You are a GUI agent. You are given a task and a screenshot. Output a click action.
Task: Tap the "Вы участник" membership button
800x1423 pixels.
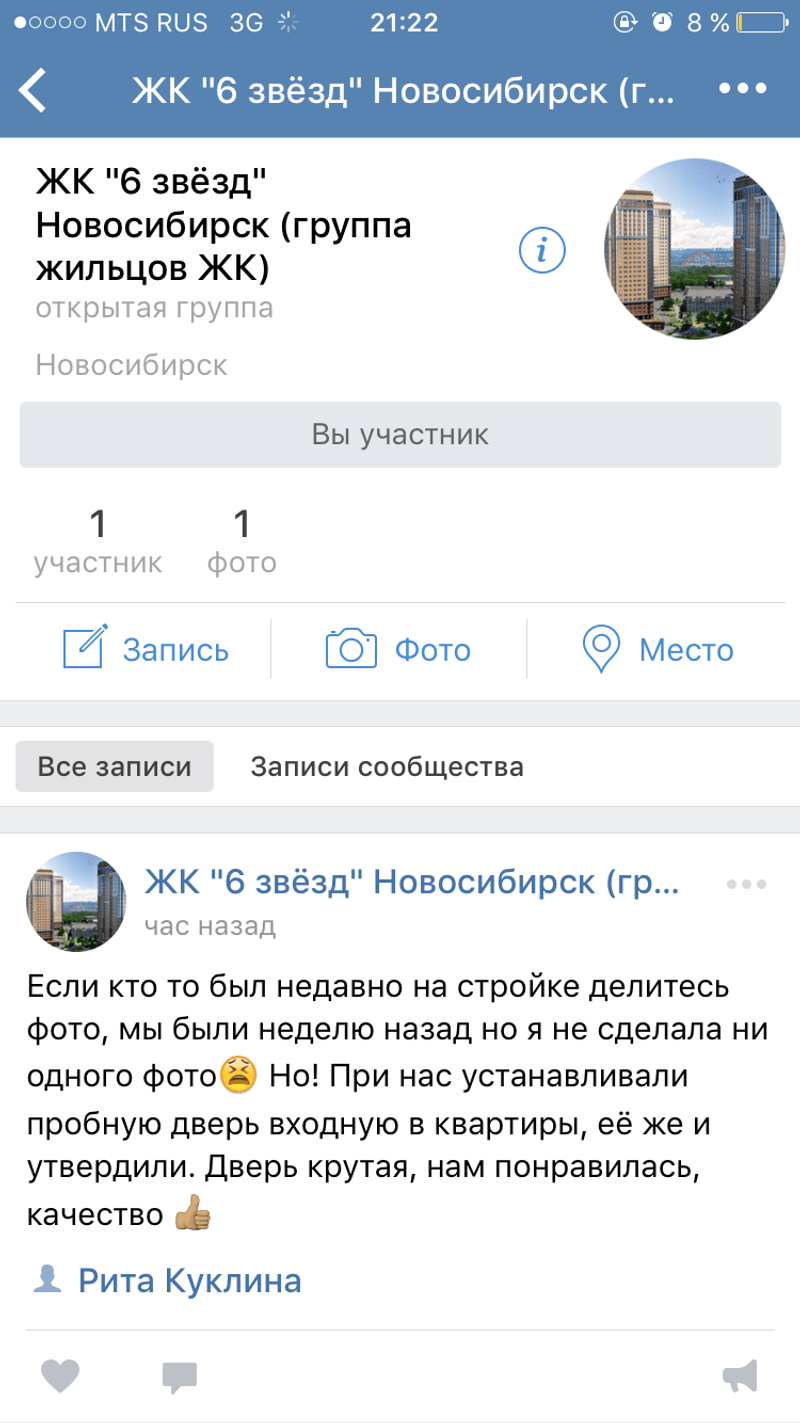pos(400,435)
